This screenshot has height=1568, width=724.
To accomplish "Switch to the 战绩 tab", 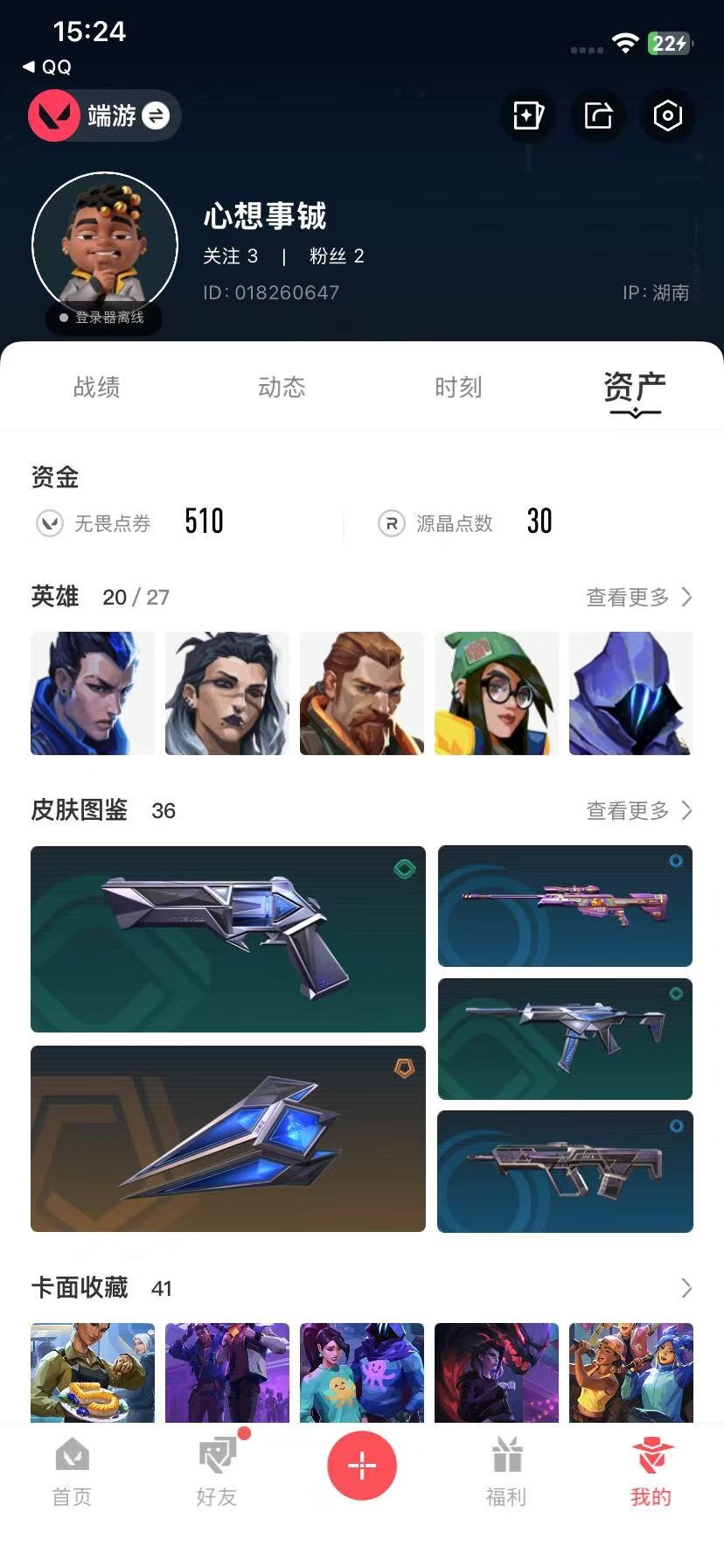I will 96,387.
